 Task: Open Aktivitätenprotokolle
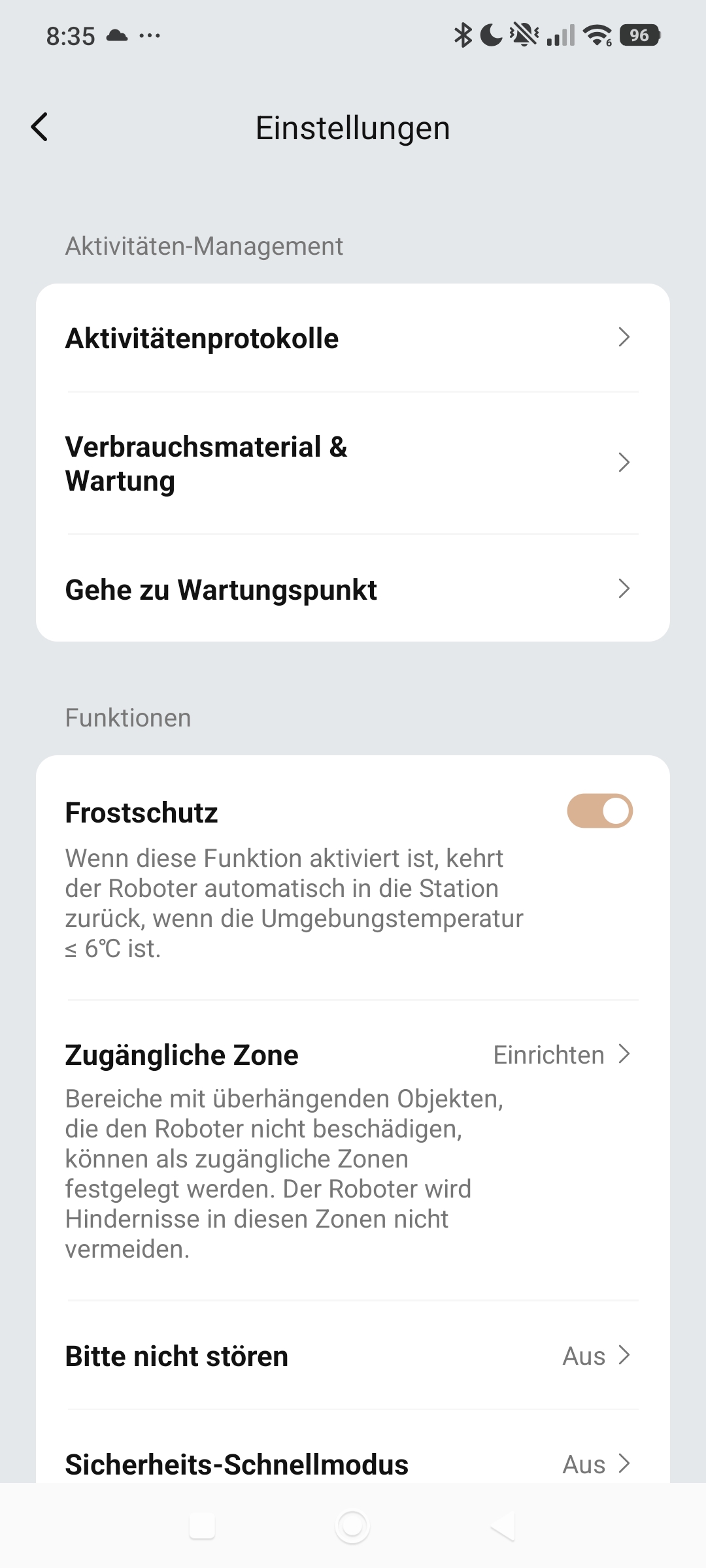point(353,338)
